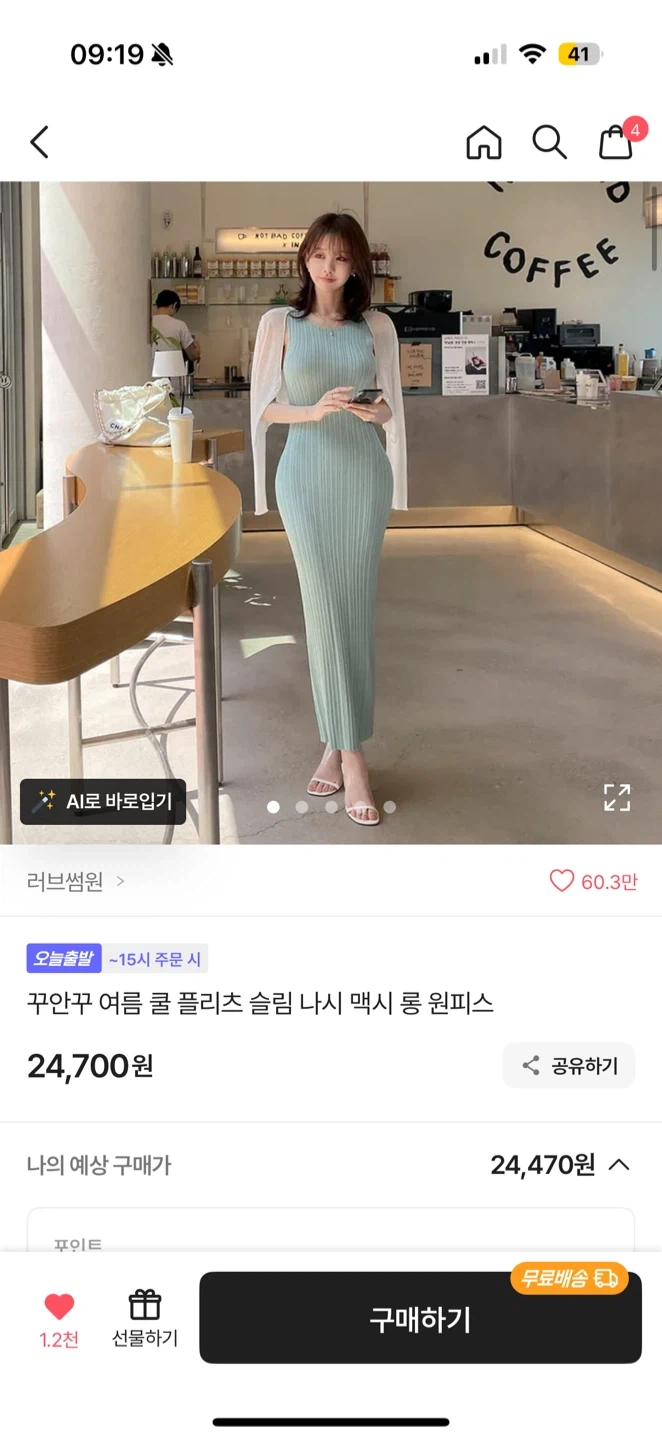Screen dimensions: 662x1440
Task: Send as gift via 선물하기
Action: (x=145, y=1318)
